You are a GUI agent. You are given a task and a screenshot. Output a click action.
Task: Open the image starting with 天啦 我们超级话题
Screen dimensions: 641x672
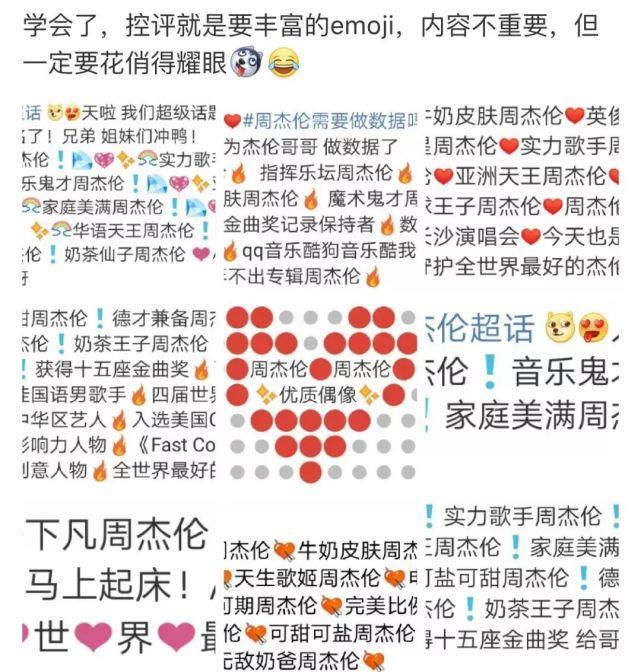[x=118, y=190]
